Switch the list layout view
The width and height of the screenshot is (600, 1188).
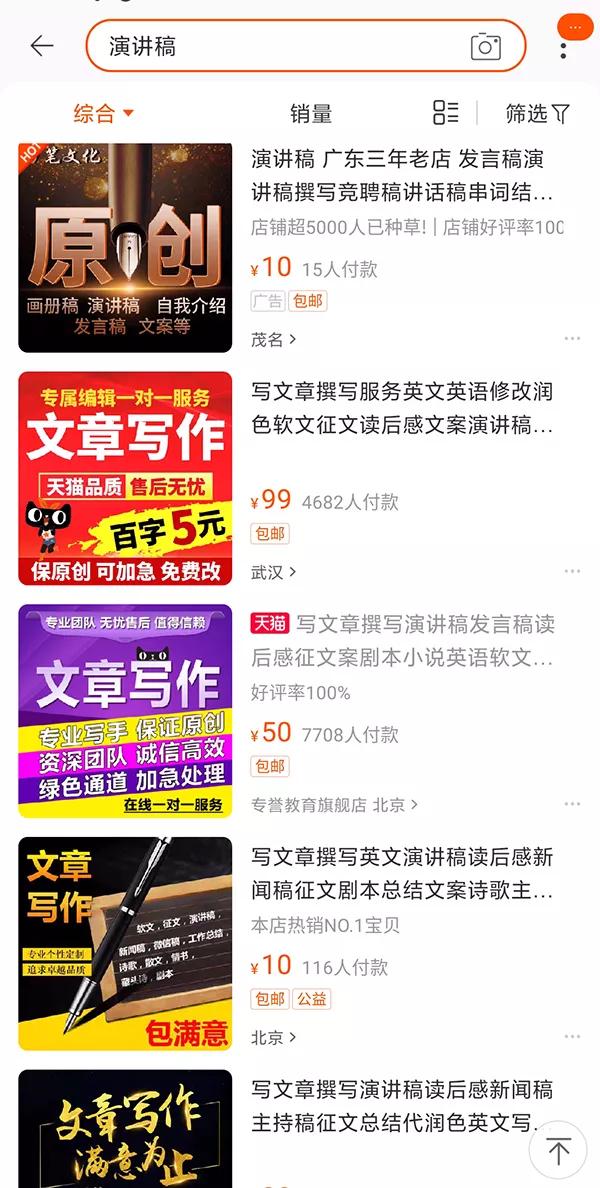[445, 112]
